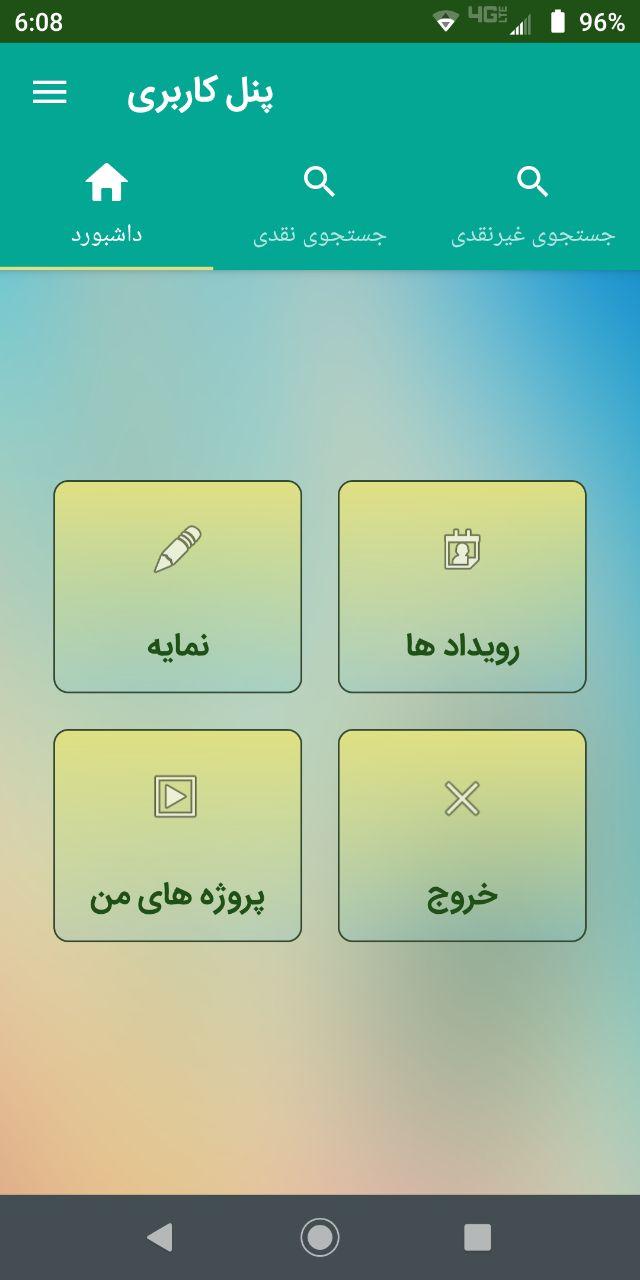Image resolution: width=640 pixels, height=1280 pixels.
Task: Switch to the جستجوی غیرنقدی tab
Action: click(533, 207)
